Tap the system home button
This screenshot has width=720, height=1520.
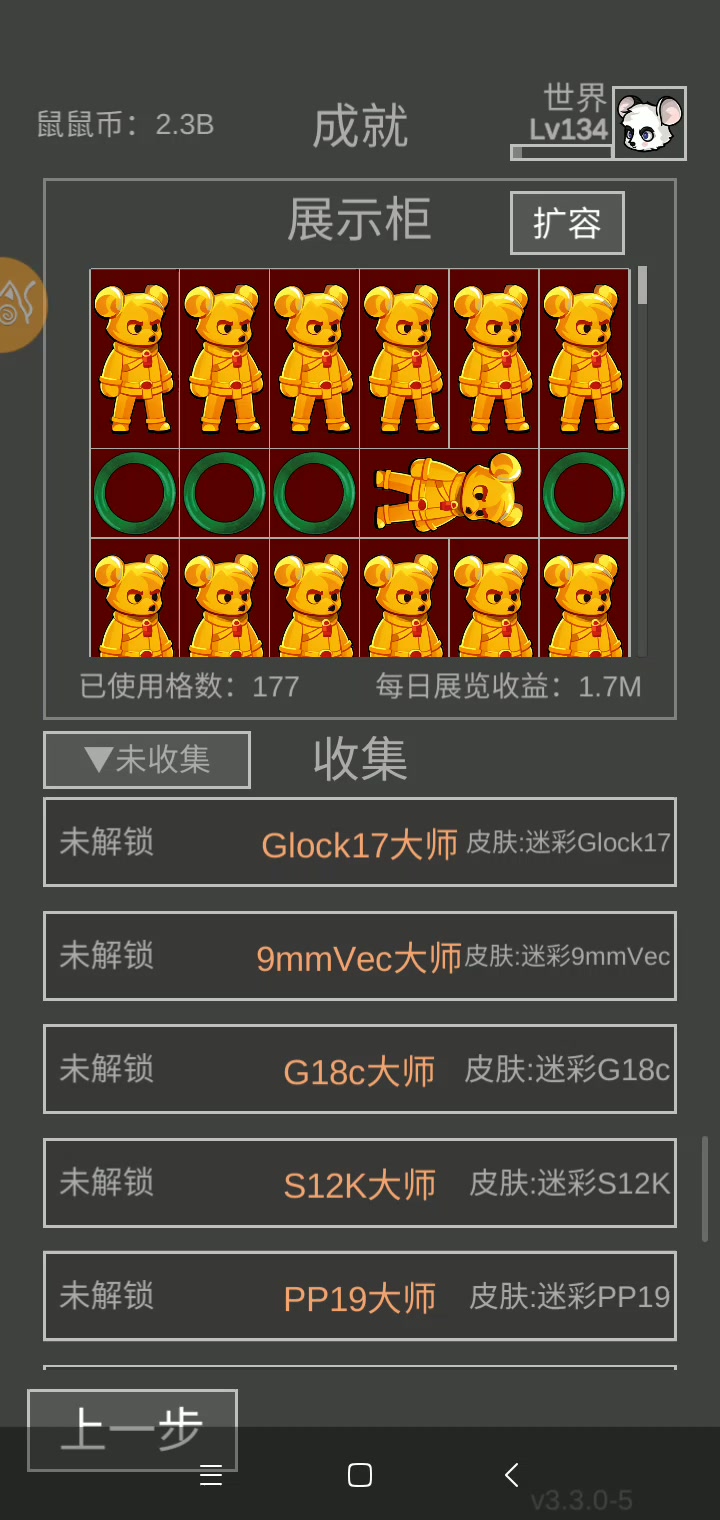coord(360,1475)
